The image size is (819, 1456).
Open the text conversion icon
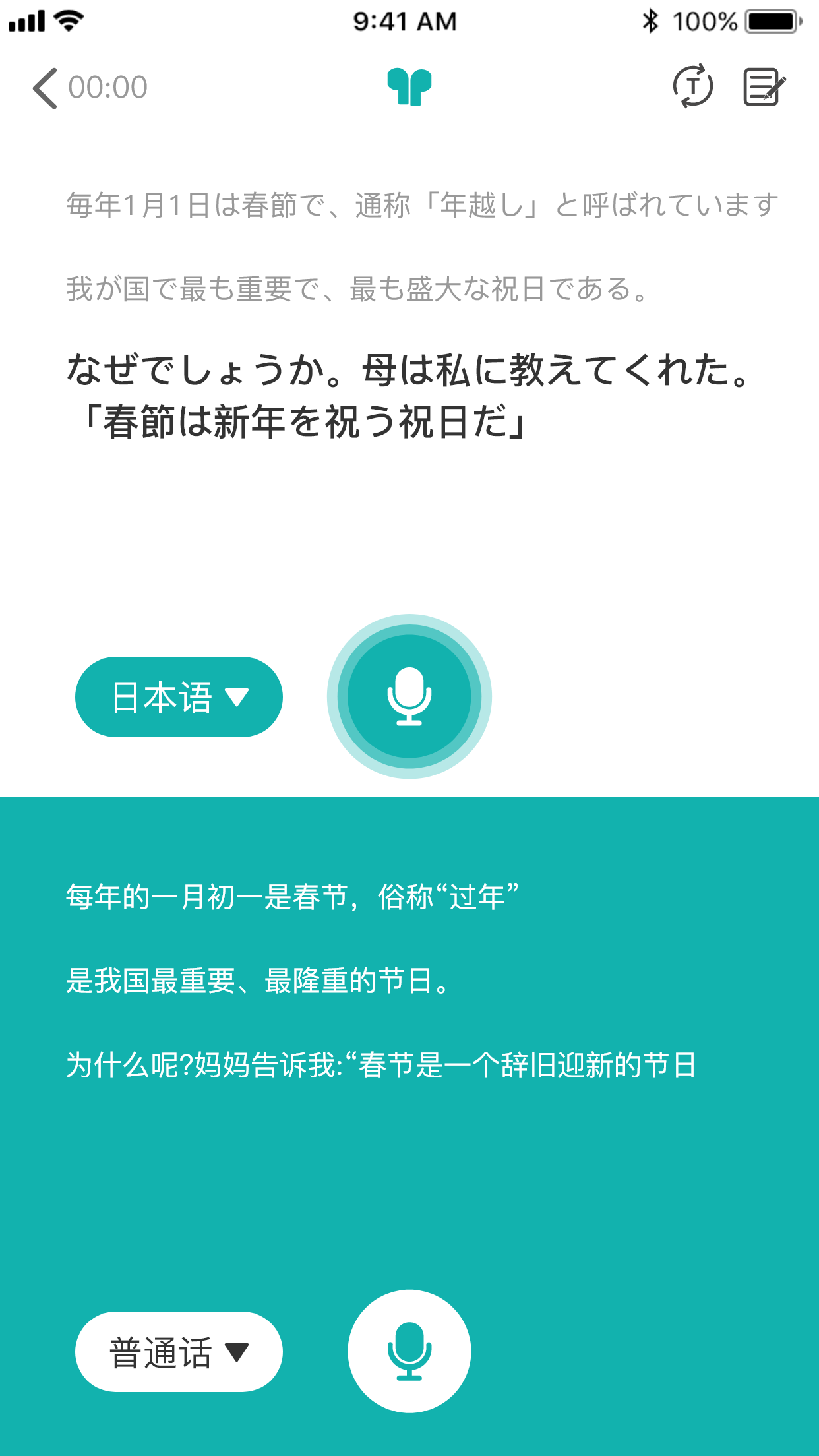pos(692,86)
